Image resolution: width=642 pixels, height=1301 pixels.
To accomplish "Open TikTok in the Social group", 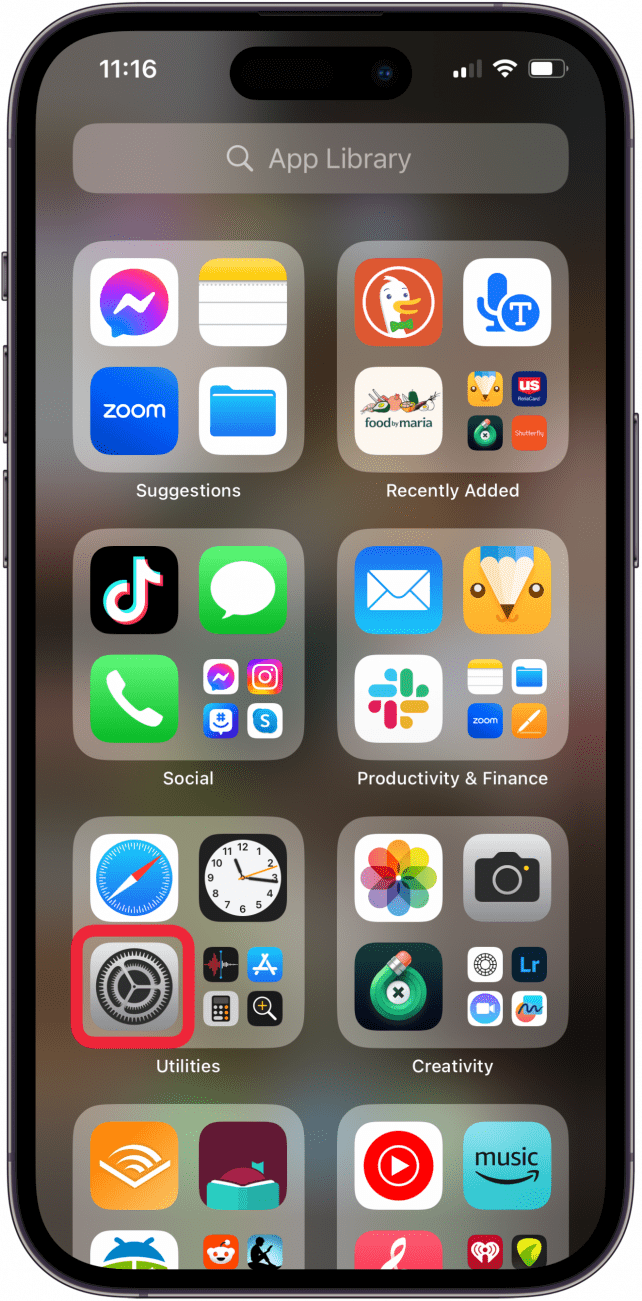I will tap(134, 590).
